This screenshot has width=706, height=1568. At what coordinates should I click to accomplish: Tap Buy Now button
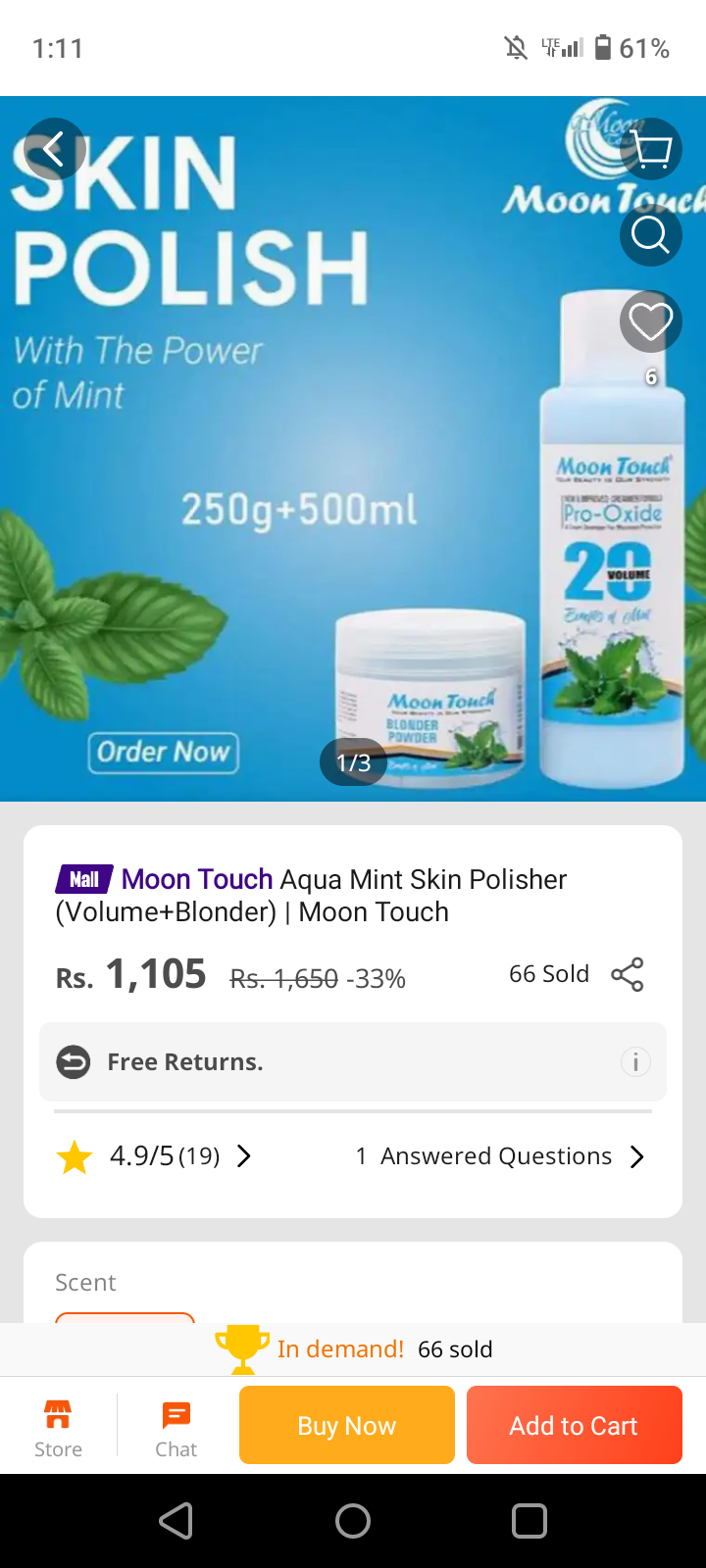347,1425
